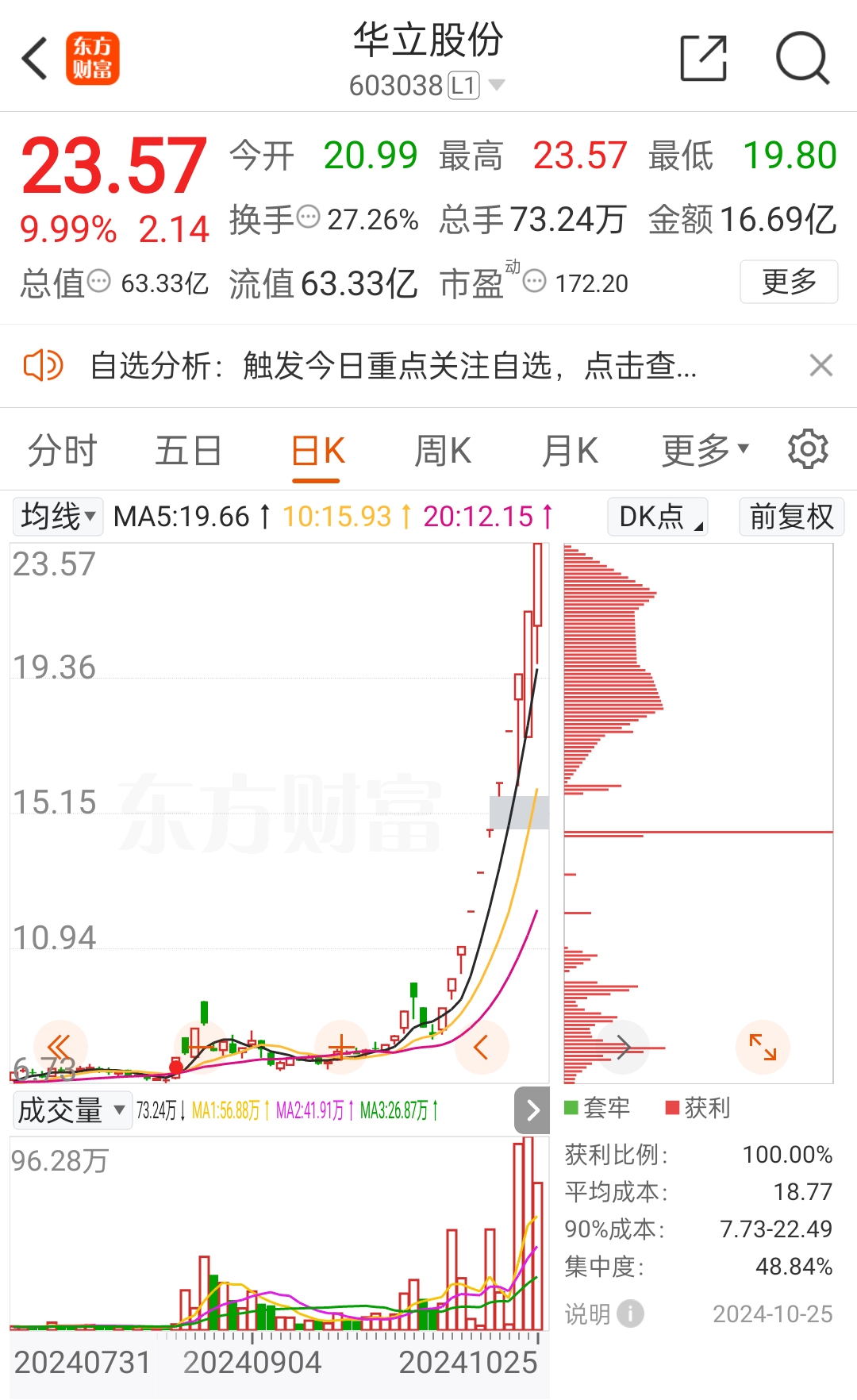Open the 成交量 indicator dropdown
The height and width of the screenshot is (1400, 857).
coord(71,1110)
